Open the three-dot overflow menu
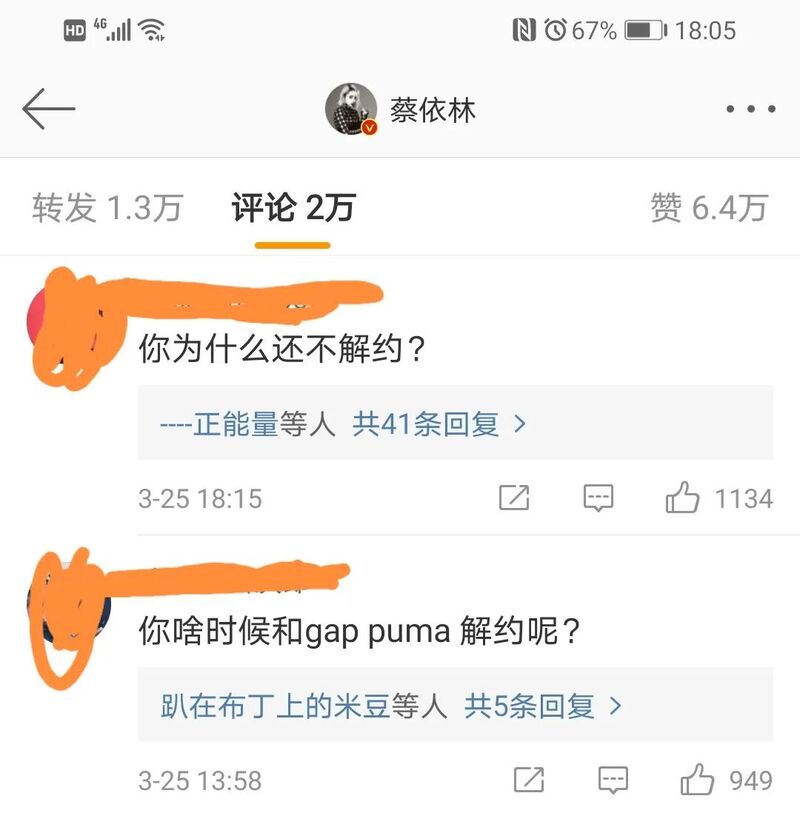 tap(751, 109)
